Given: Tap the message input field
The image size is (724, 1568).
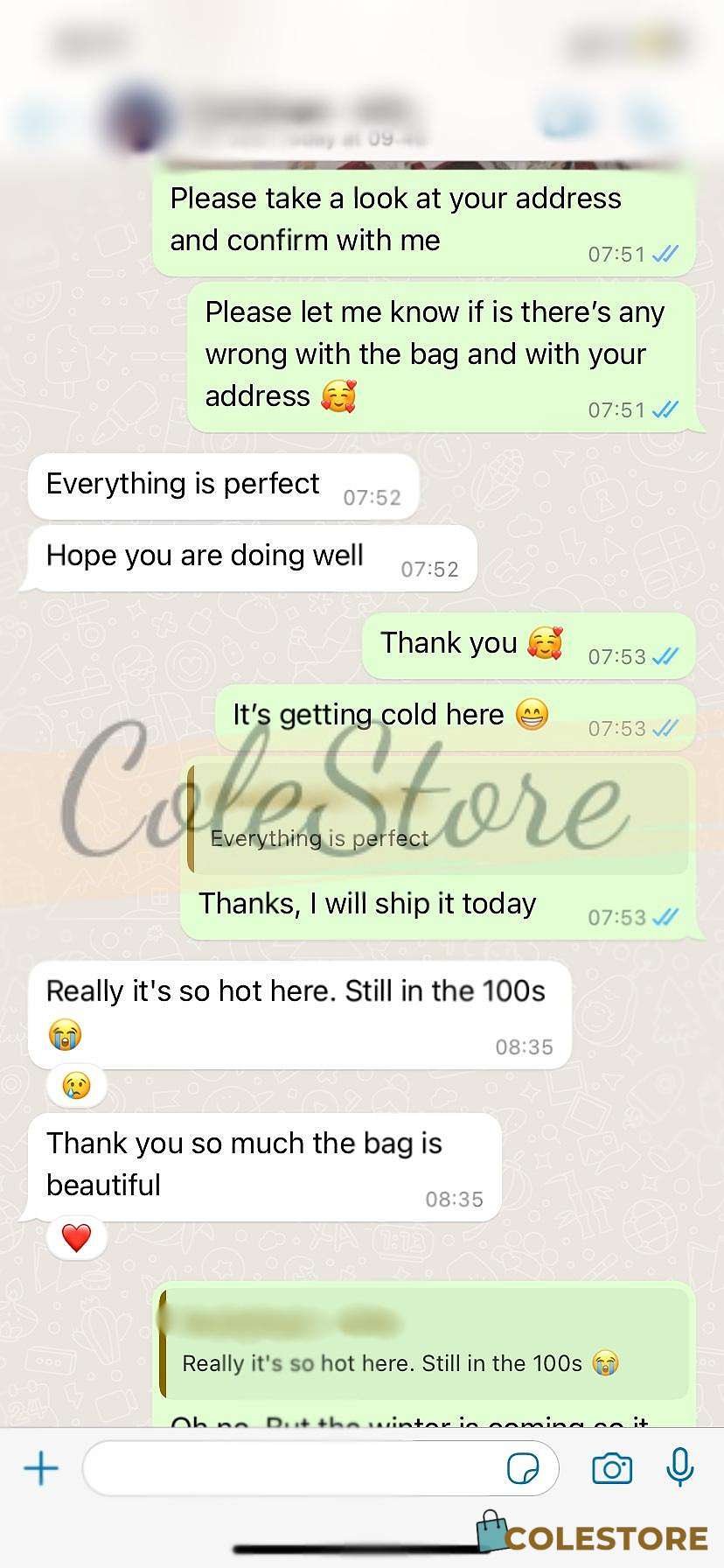Looking at the screenshot, I should (320, 1467).
